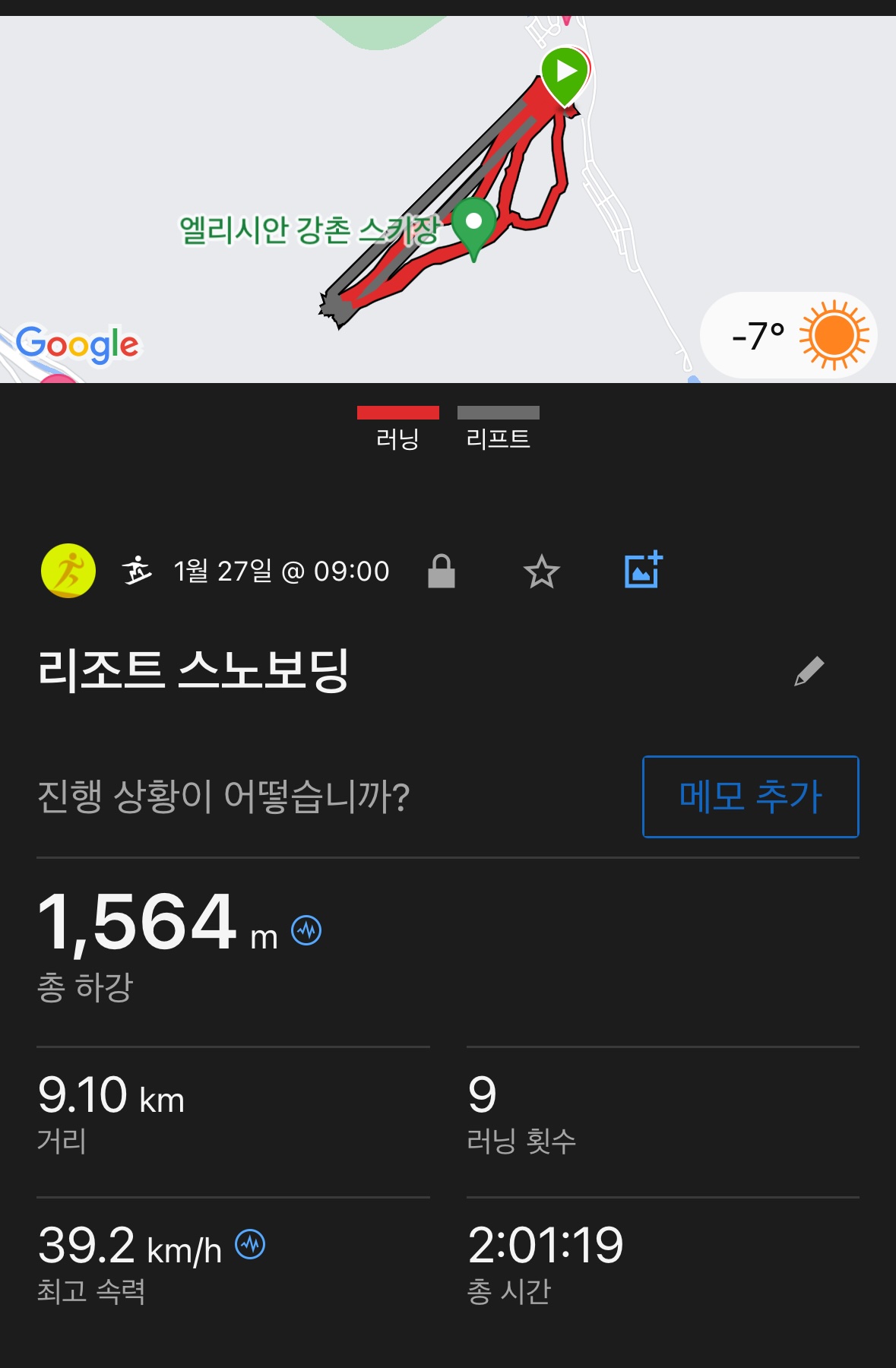View the -7° weather details
The height and width of the screenshot is (1368, 896).
[x=788, y=335]
